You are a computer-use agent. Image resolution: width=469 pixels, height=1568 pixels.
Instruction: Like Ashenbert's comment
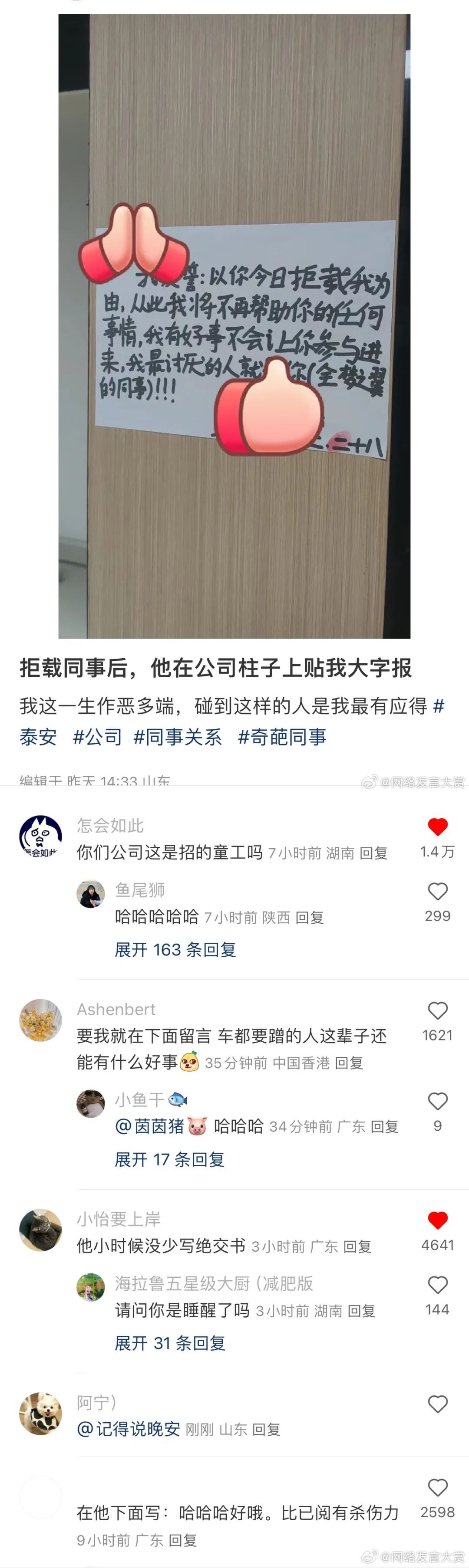(x=437, y=1011)
